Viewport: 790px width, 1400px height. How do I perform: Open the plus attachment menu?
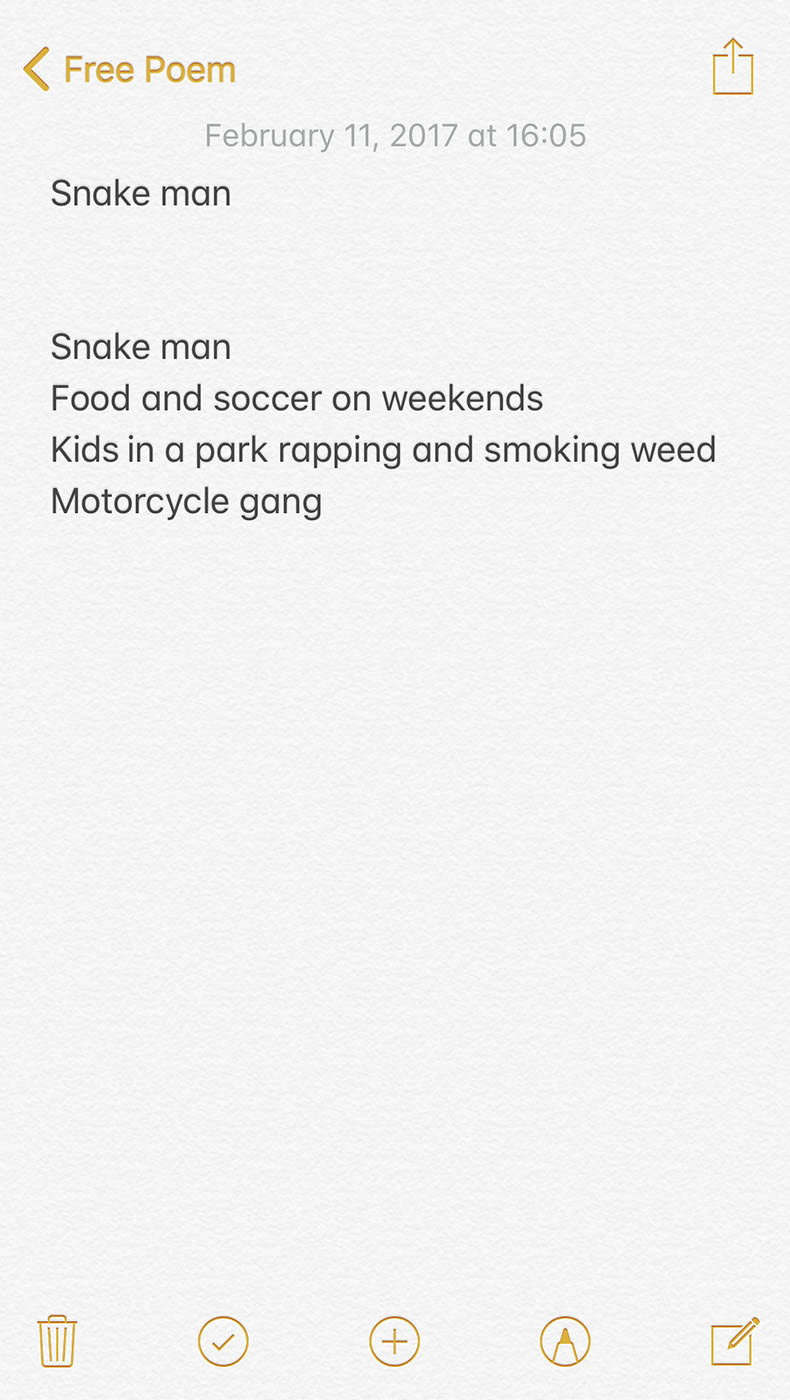tap(395, 1341)
